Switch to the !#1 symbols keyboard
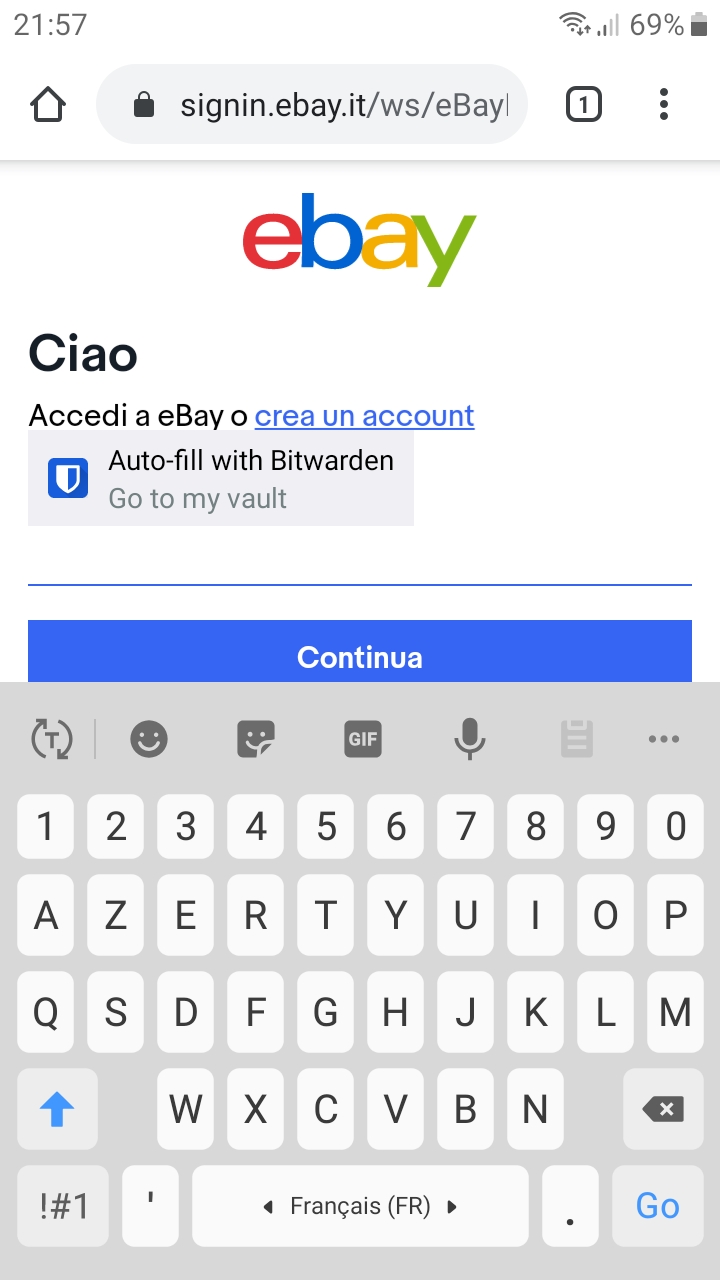The height and width of the screenshot is (1280, 720). click(64, 1206)
